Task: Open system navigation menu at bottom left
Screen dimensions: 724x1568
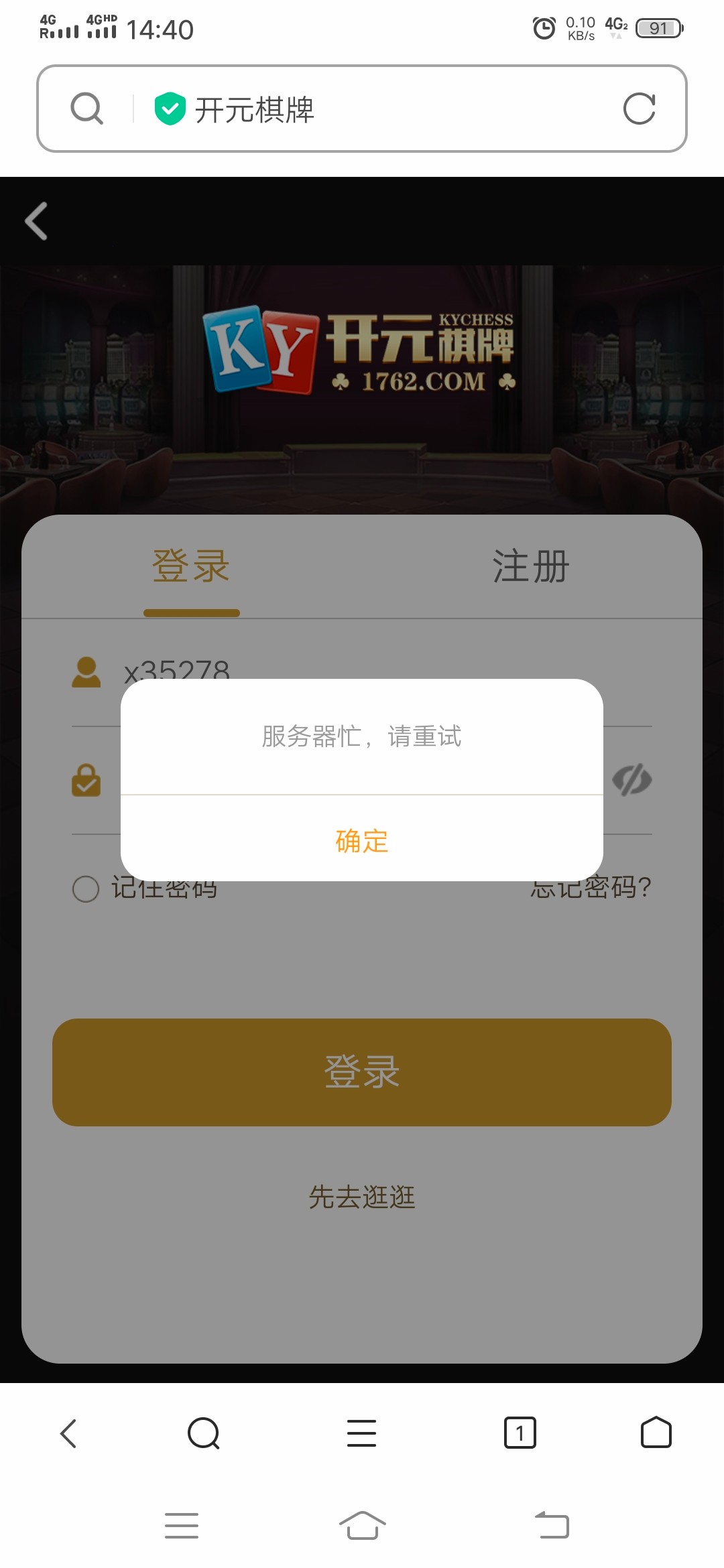Action: click(x=181, y=1524)
